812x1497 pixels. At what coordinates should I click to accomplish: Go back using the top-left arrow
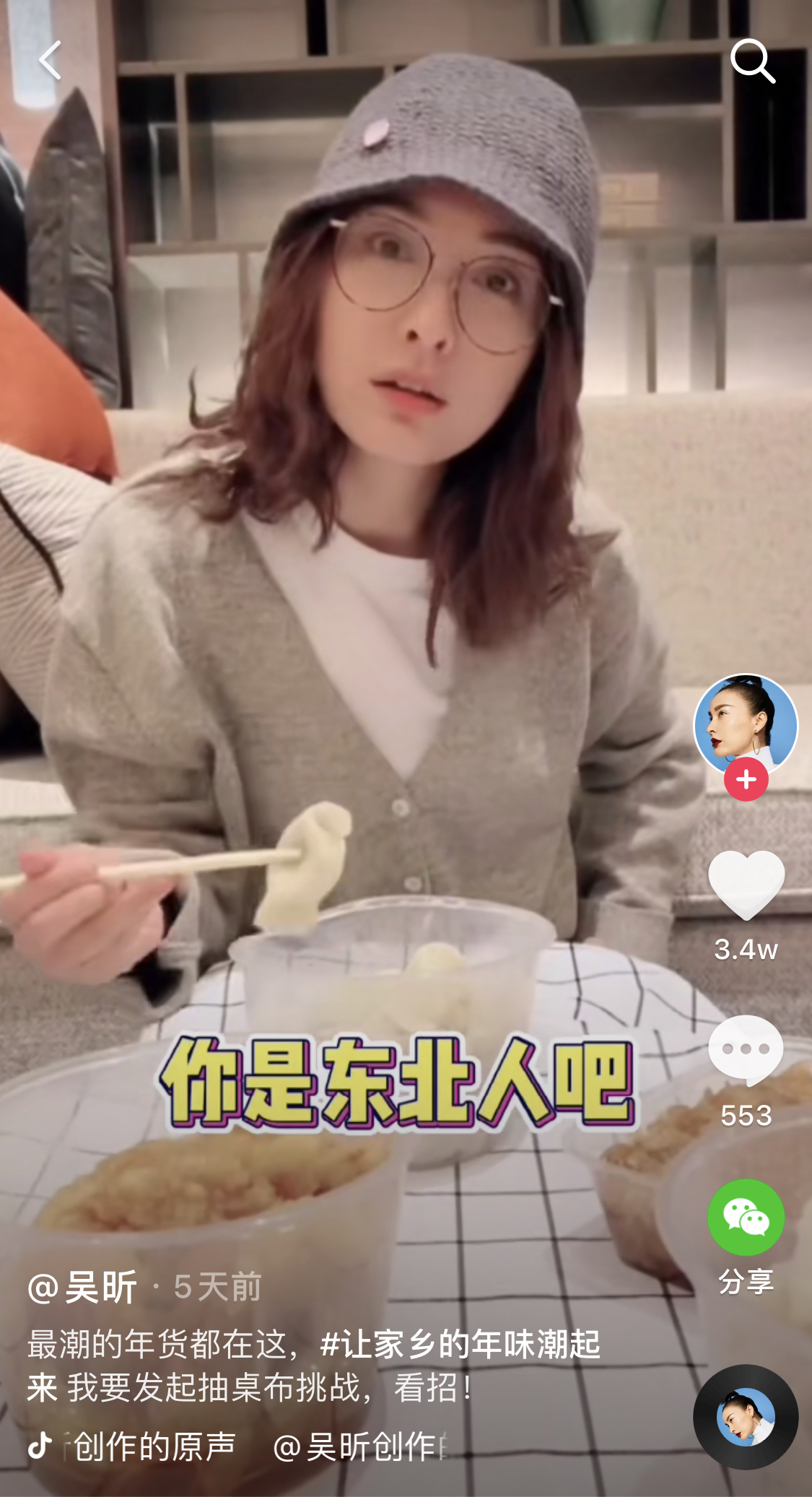[x=50, y=60]
